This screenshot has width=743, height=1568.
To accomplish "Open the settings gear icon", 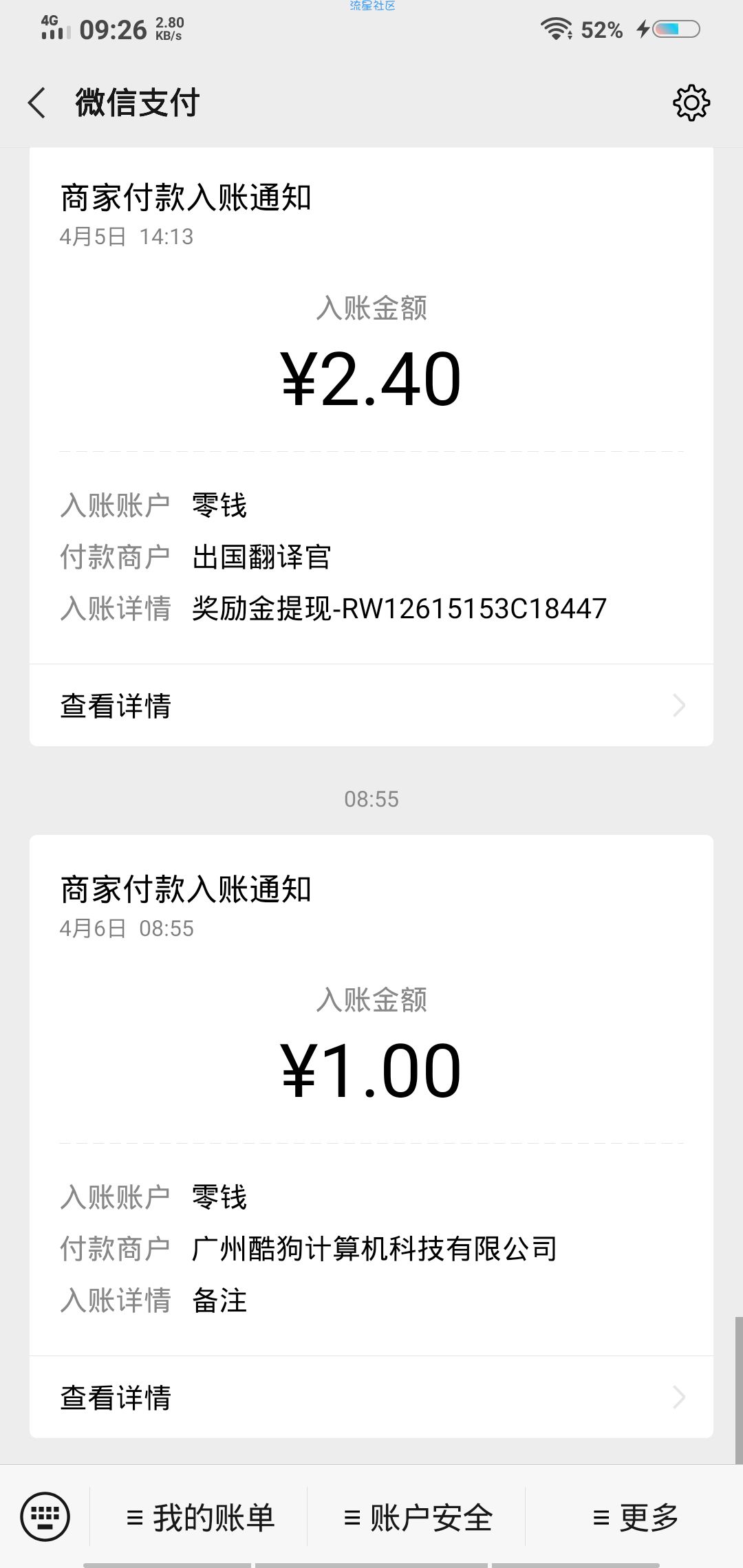I will 691,103.
